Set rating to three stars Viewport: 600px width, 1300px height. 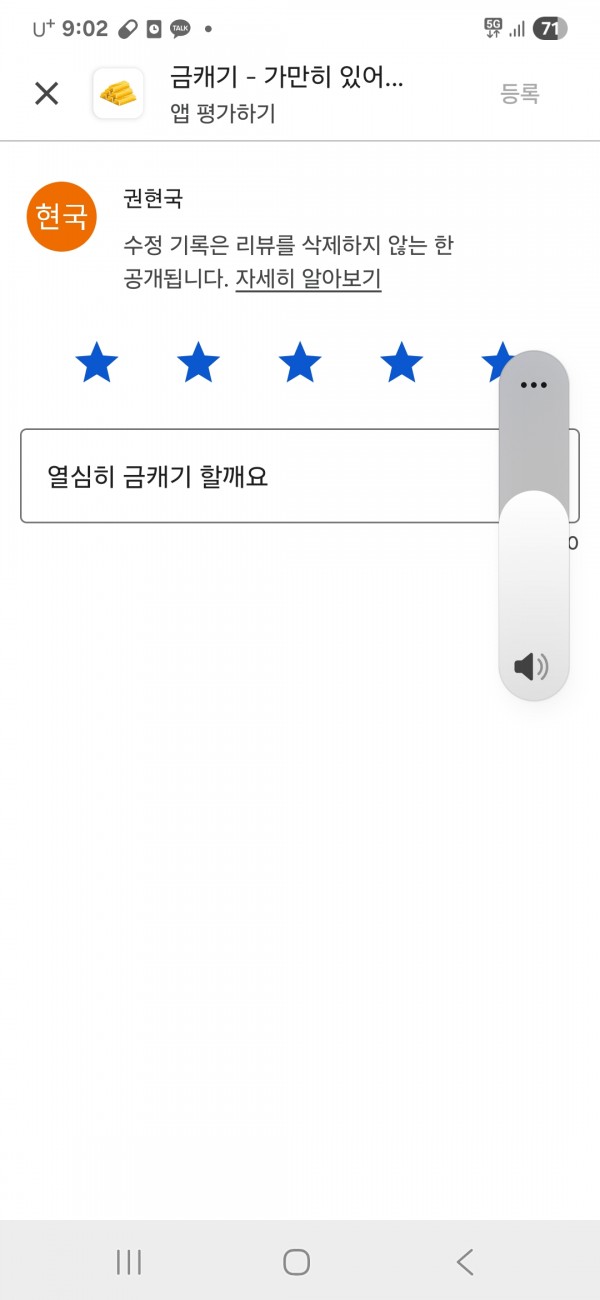tap(300, 362)
